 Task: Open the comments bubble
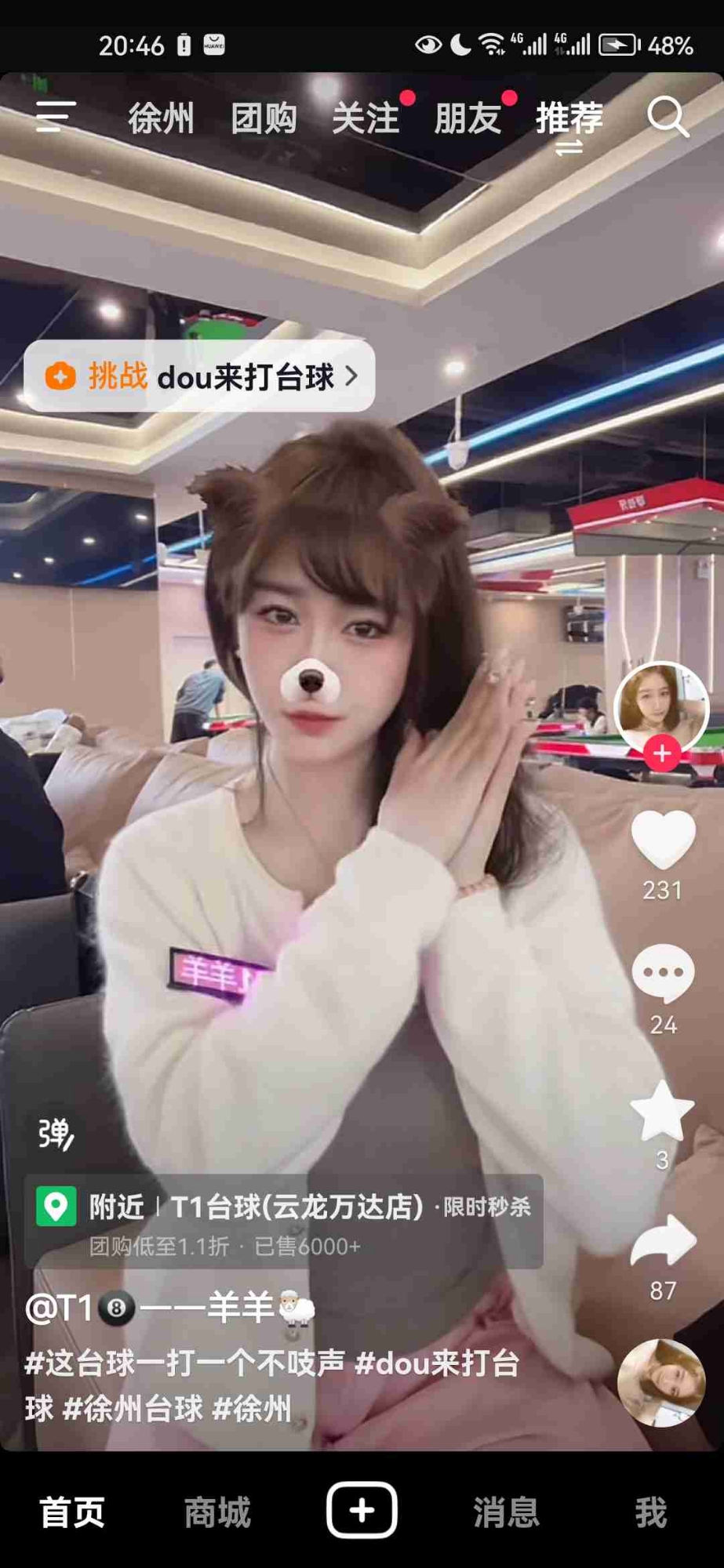pos(663,975)
